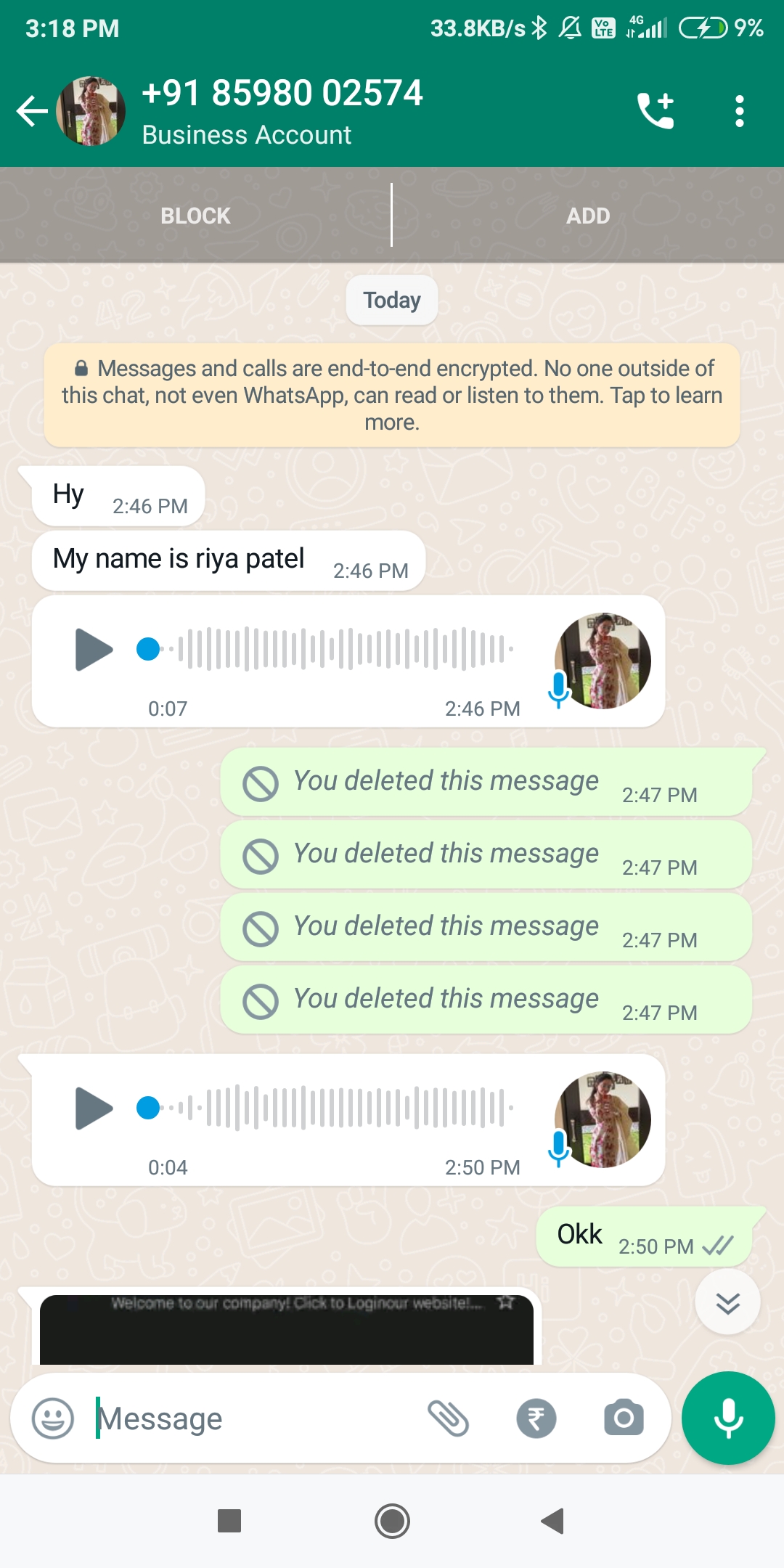Screen dimensions: 784x1568
Task: Open the emoji picker
Action: coord(53,1418)
